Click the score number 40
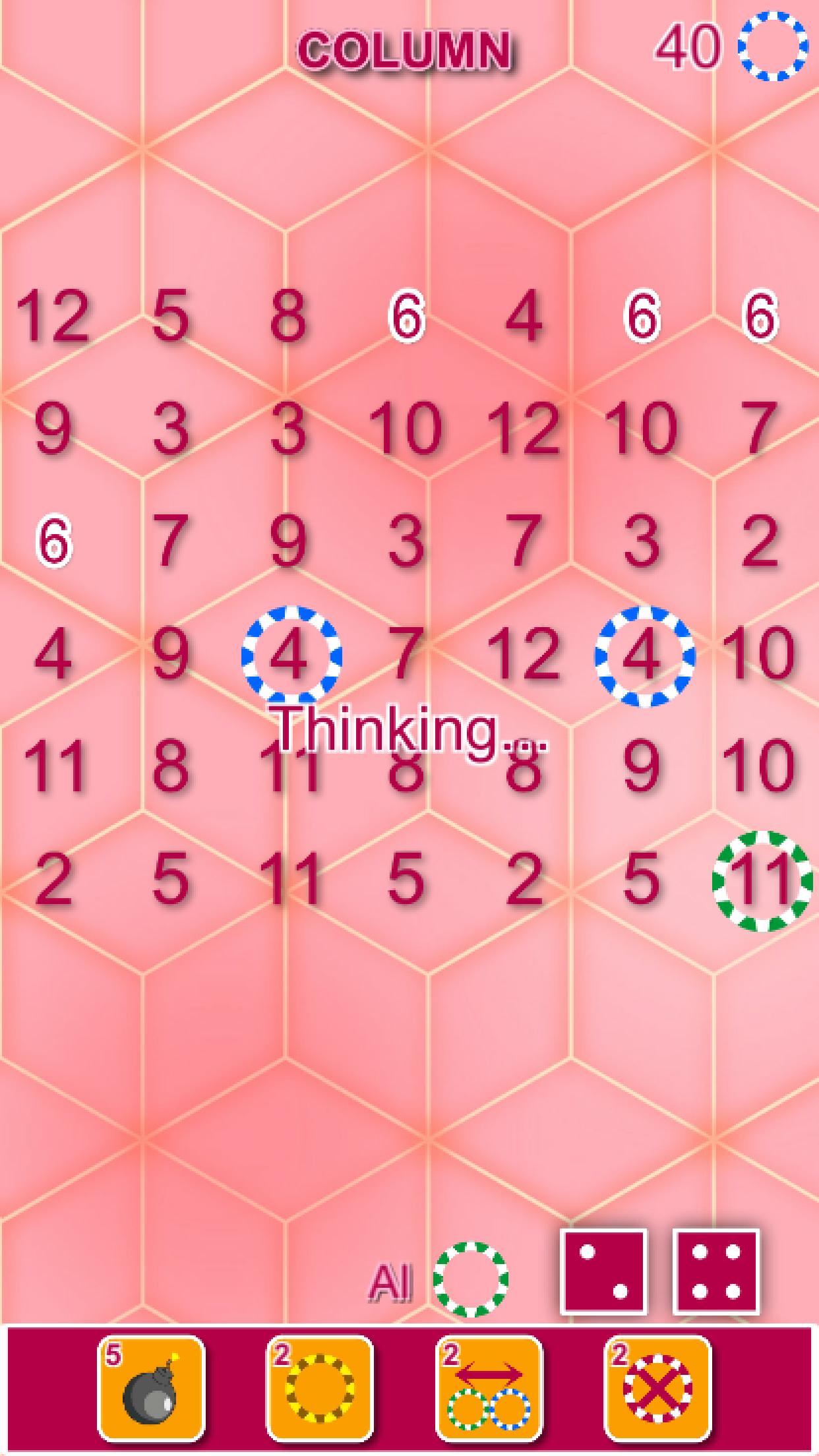 coord(689,46)
